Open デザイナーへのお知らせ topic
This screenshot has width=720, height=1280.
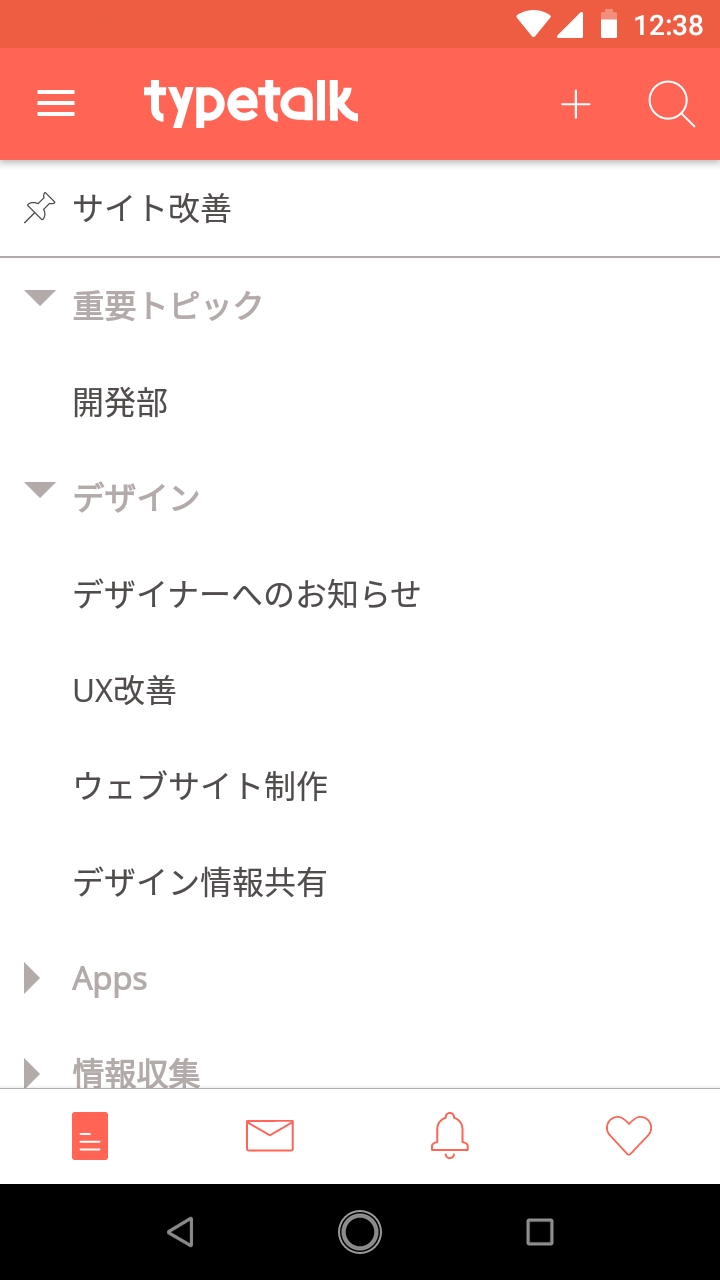(x=360, y=594)
